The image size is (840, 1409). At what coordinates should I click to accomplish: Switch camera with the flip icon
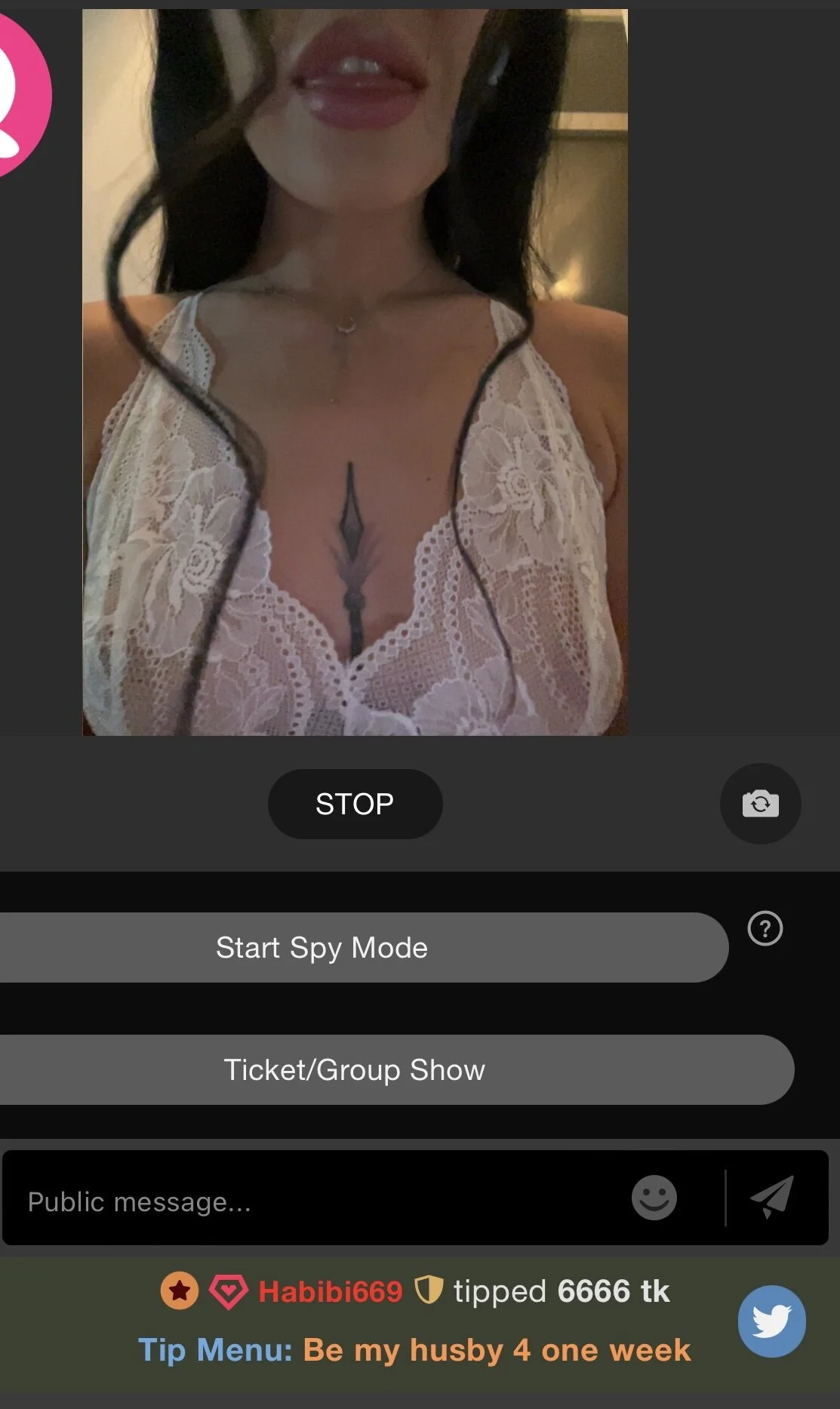(760, 804)
